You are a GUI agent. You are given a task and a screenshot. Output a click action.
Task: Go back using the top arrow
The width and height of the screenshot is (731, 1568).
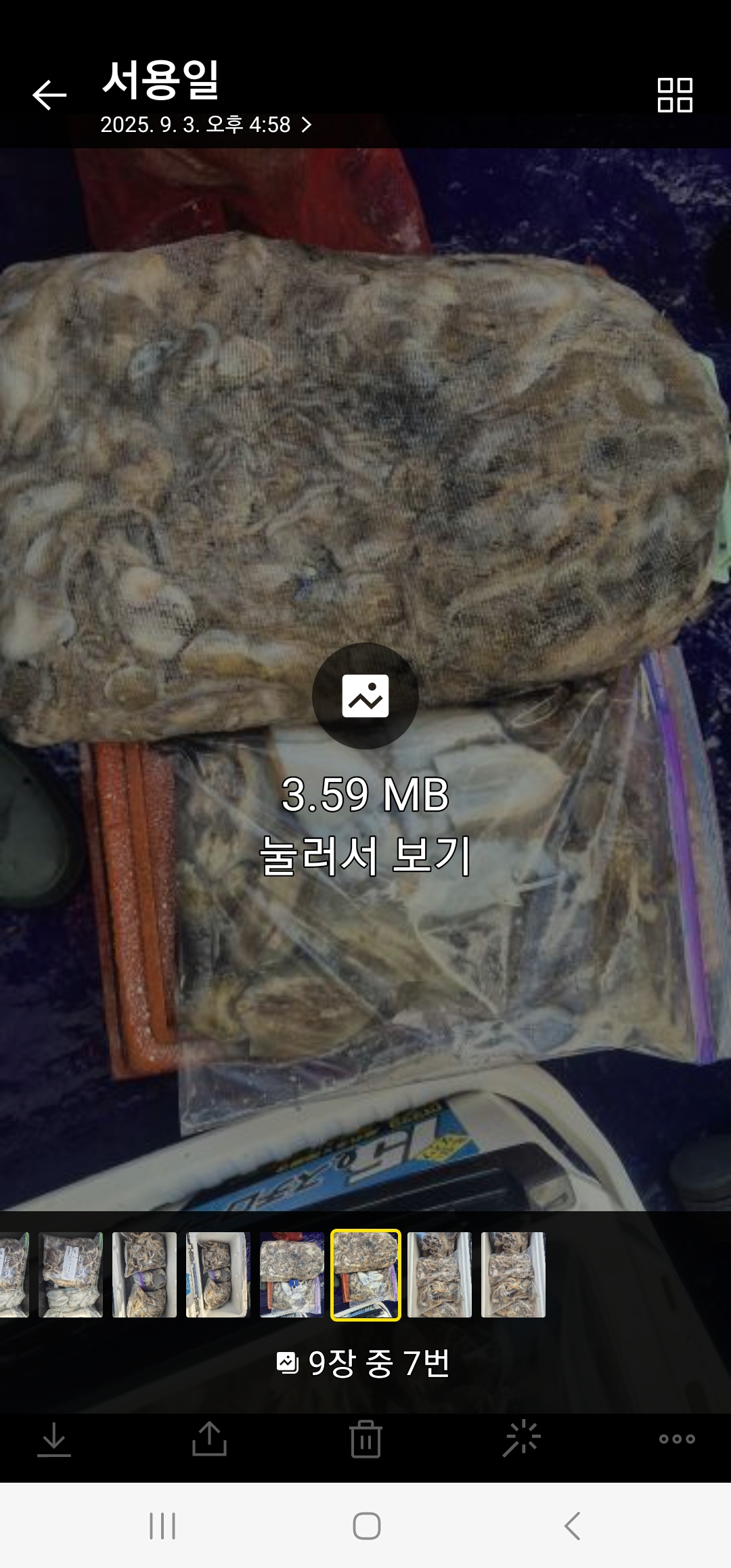[49, 95]
